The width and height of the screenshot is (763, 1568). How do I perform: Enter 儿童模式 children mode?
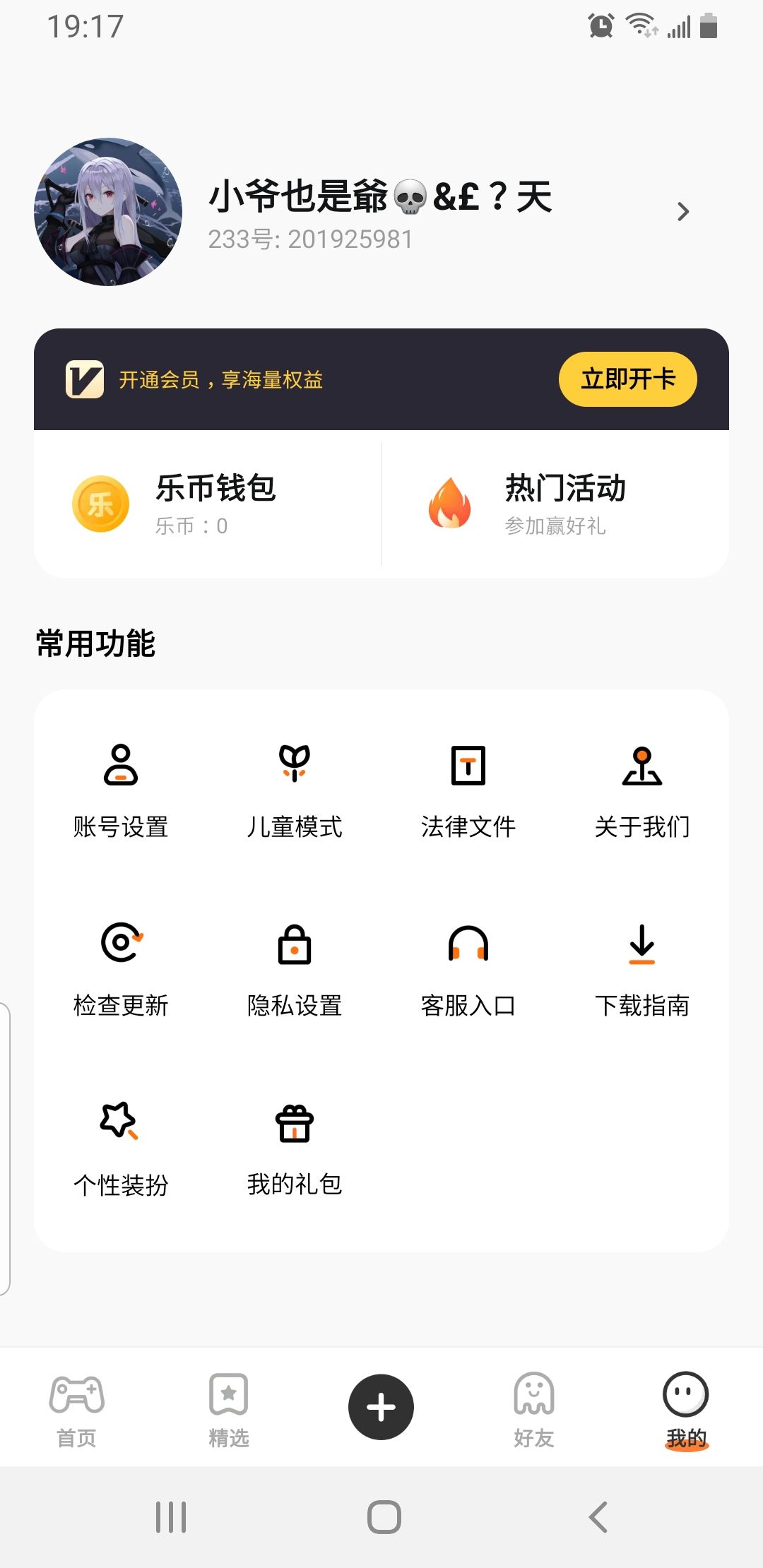click(295, 791)
